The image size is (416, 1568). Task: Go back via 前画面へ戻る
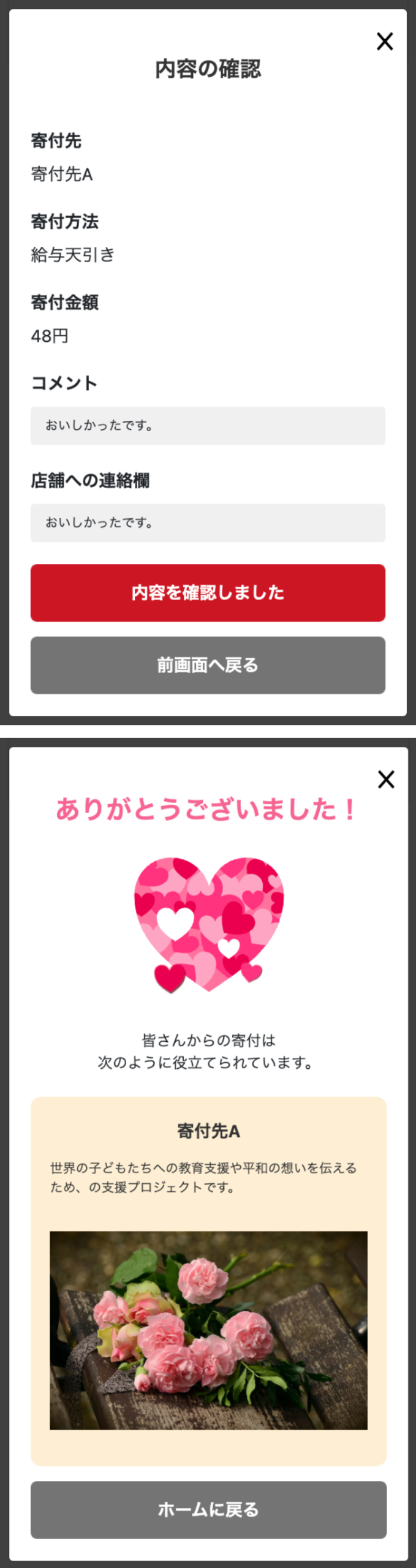pos(208,665)
